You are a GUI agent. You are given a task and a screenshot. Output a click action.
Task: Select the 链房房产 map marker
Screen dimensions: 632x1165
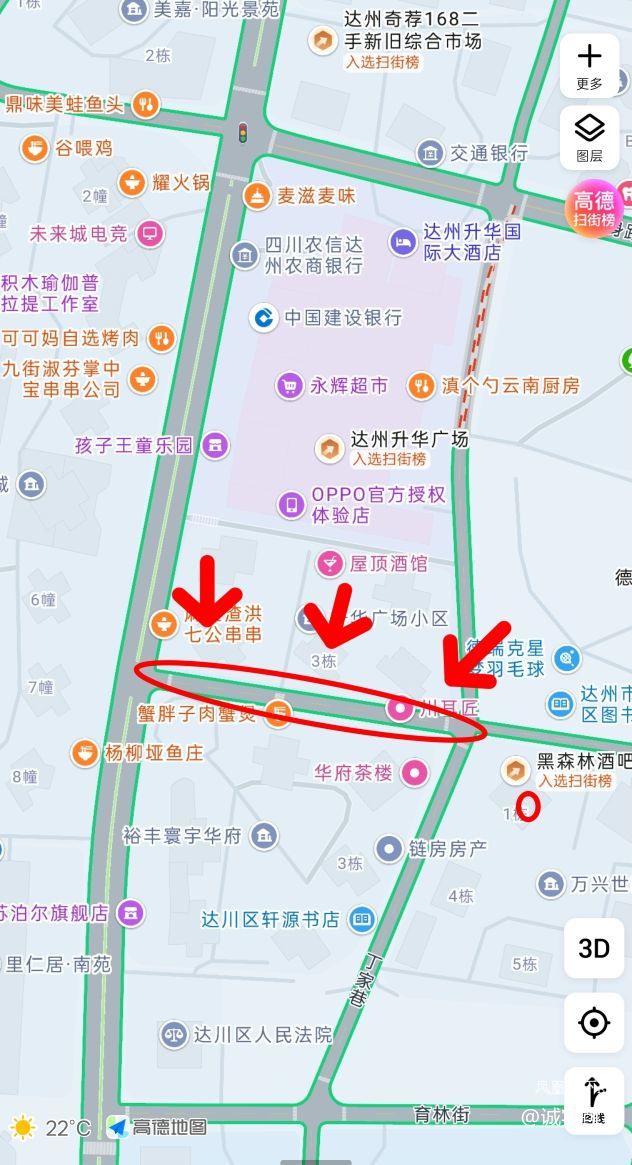coord(389,849)
